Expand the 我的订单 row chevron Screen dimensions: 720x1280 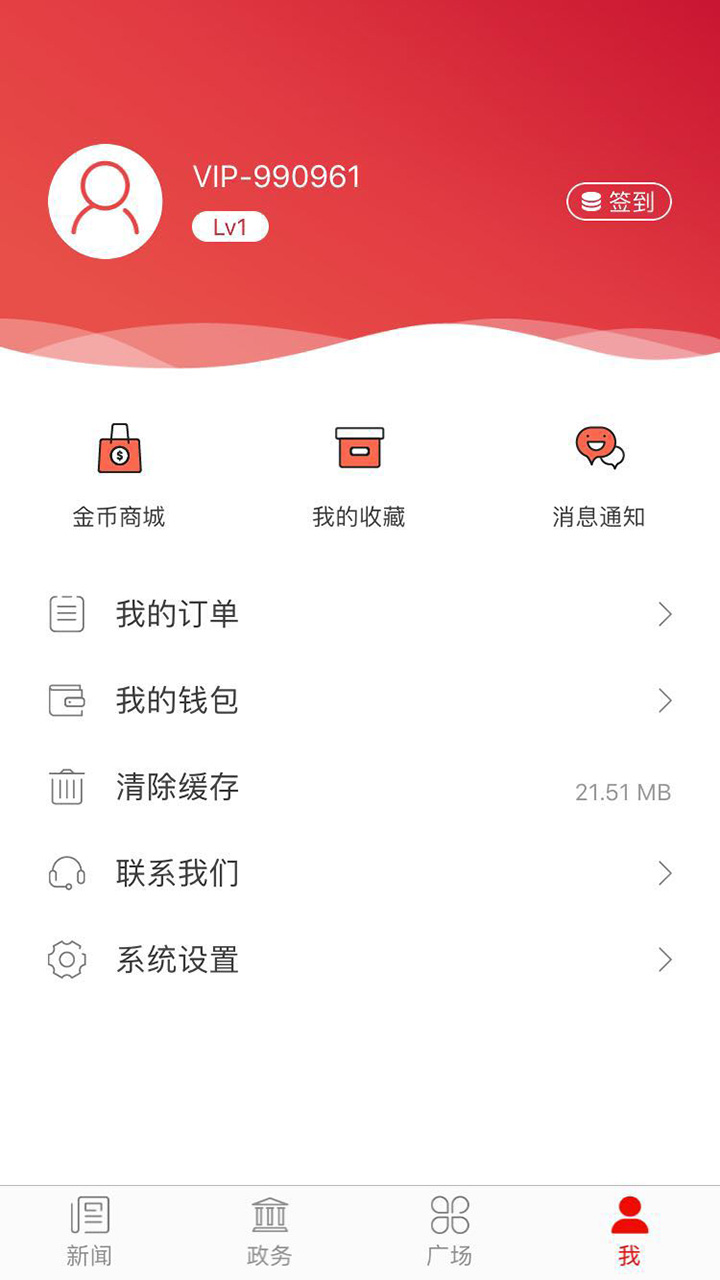click(x=664, y=614)
